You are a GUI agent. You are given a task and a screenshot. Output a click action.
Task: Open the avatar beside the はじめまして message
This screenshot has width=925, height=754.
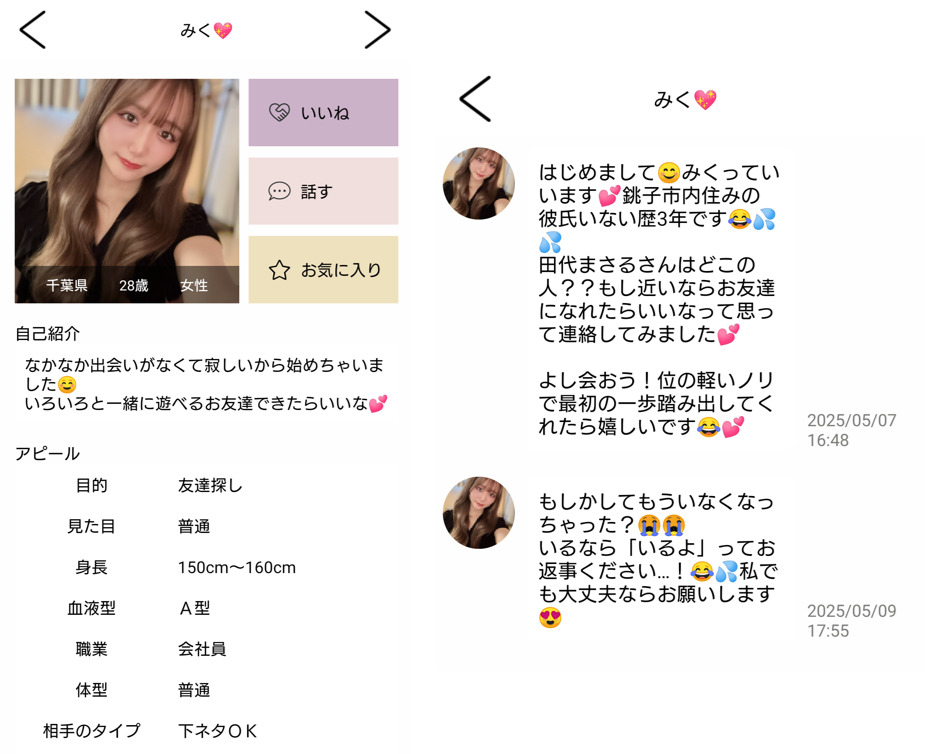[x=479, y=183]
